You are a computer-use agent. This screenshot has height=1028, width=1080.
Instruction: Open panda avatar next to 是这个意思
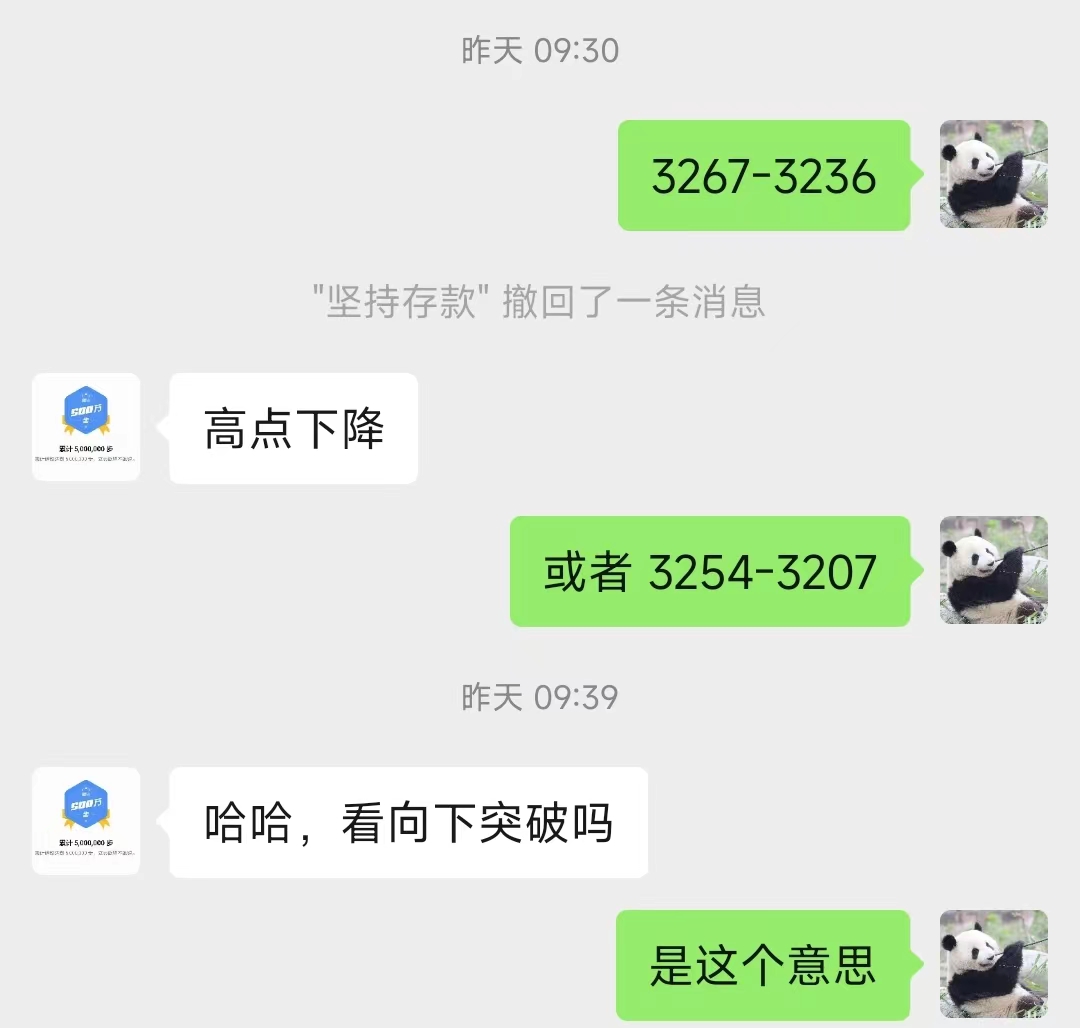coord(993,964)
